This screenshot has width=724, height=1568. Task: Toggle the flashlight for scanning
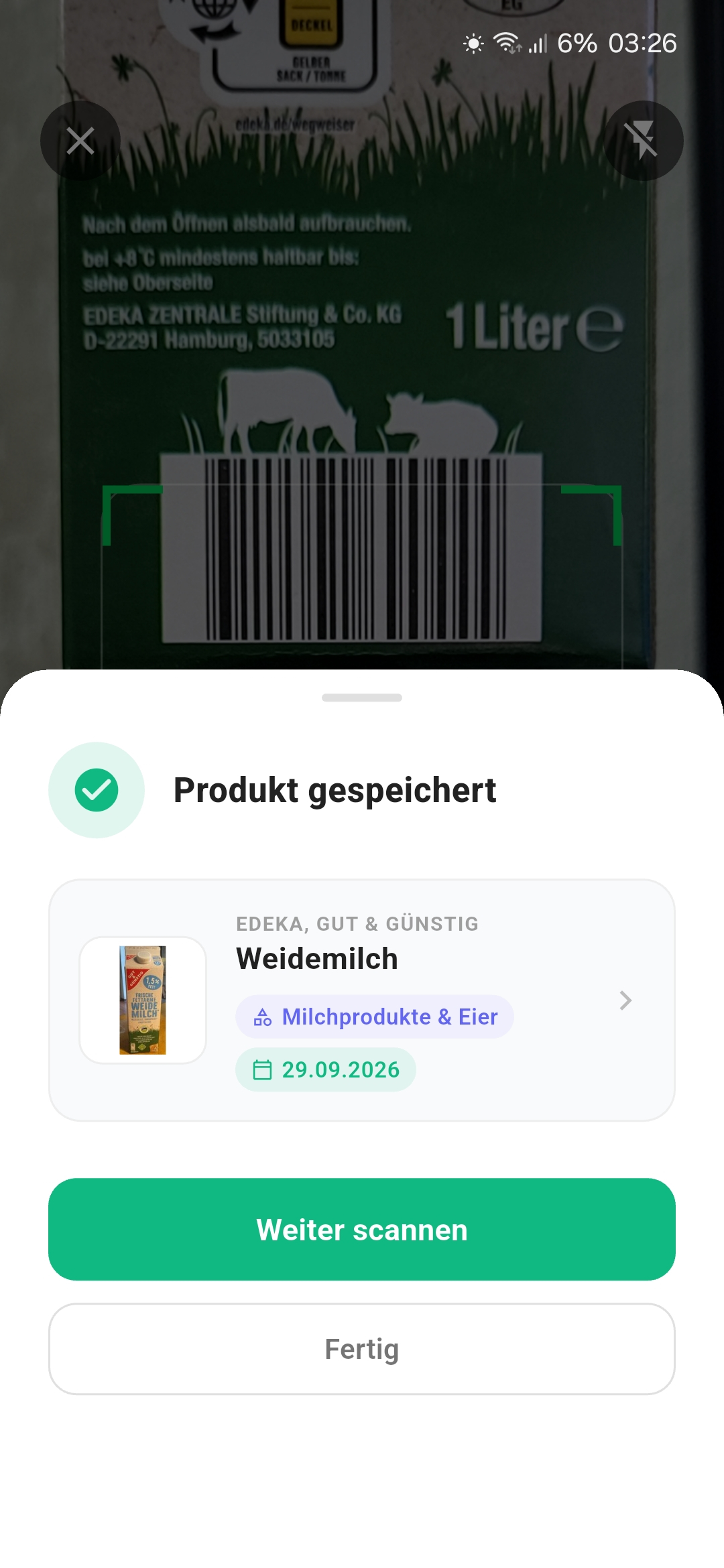click(642, 140)
